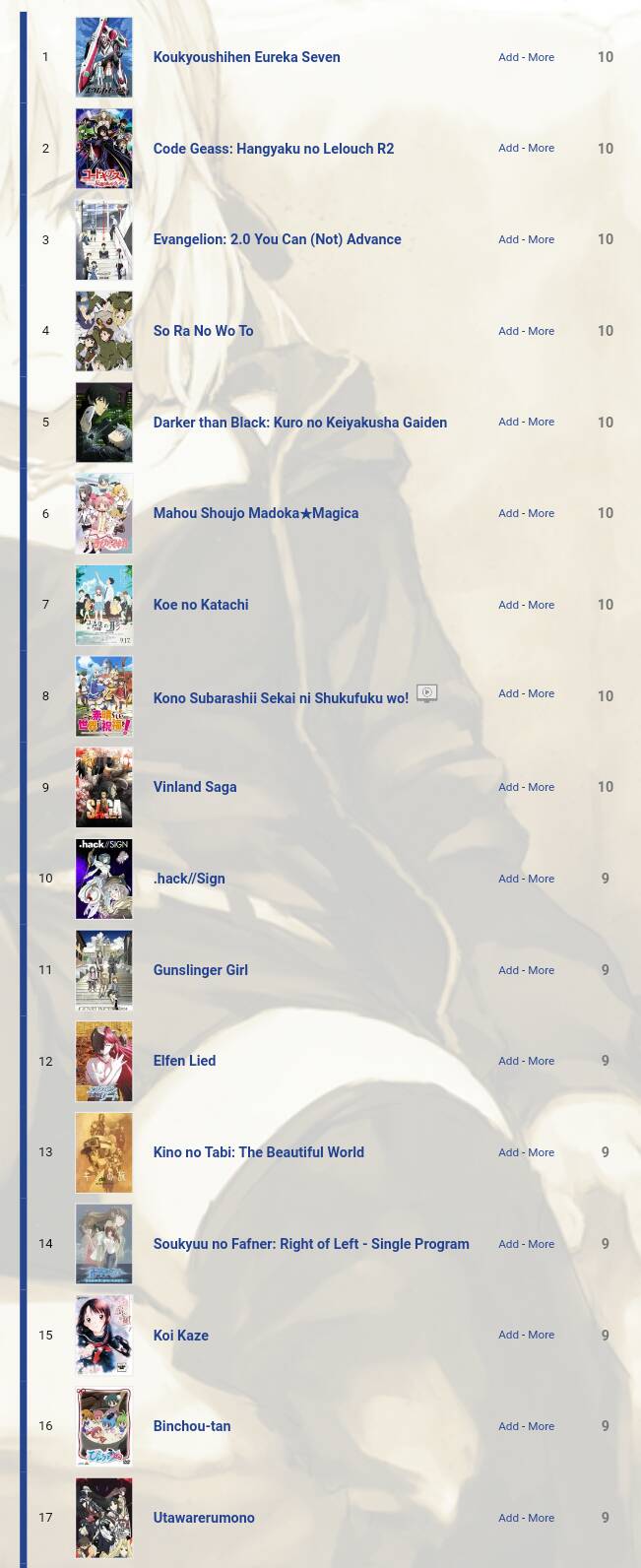Open .hack//Sign cover thumbnail

click(x=103, y=879)
